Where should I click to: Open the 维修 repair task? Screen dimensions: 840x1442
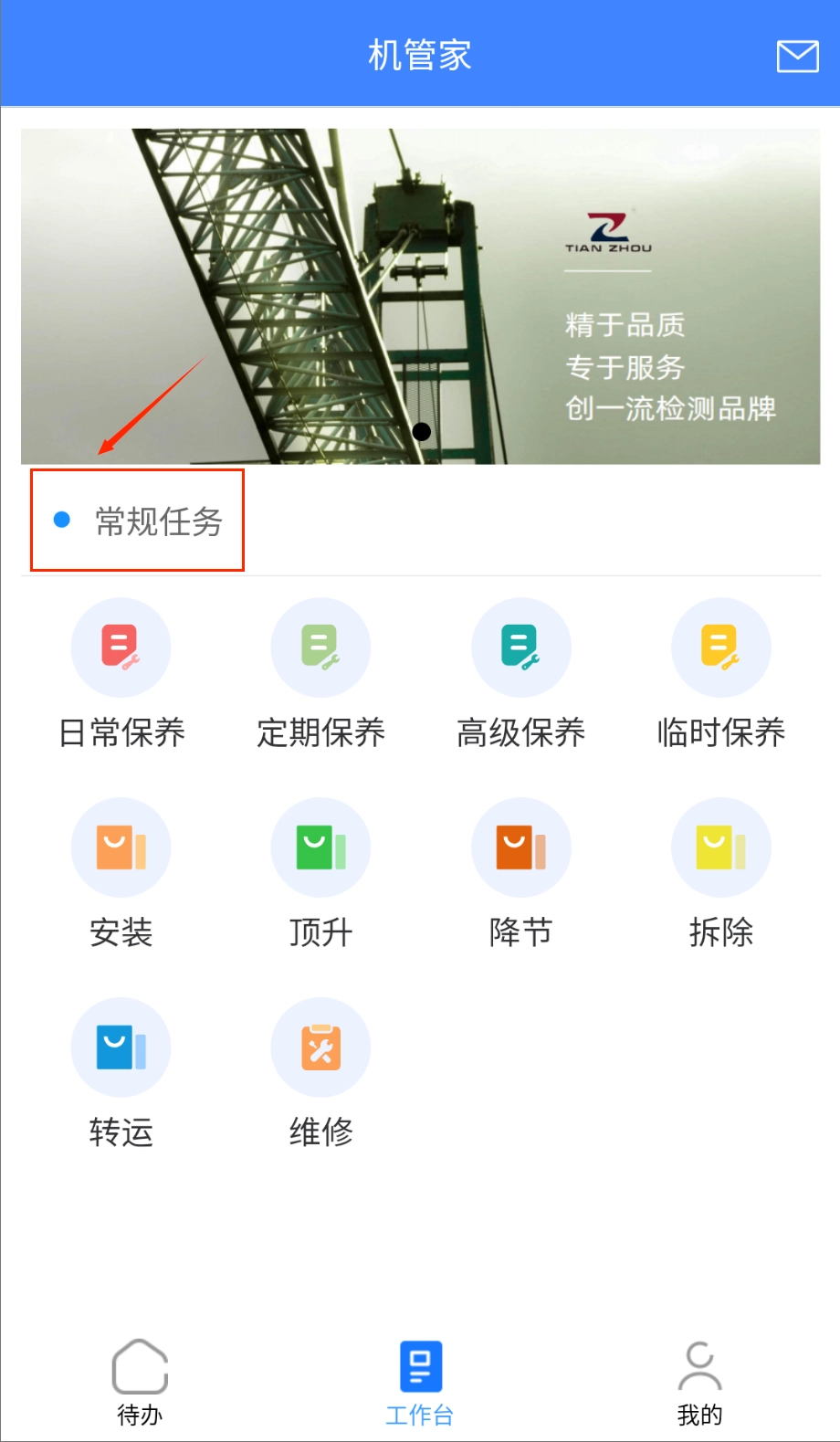click(320, 1048)
